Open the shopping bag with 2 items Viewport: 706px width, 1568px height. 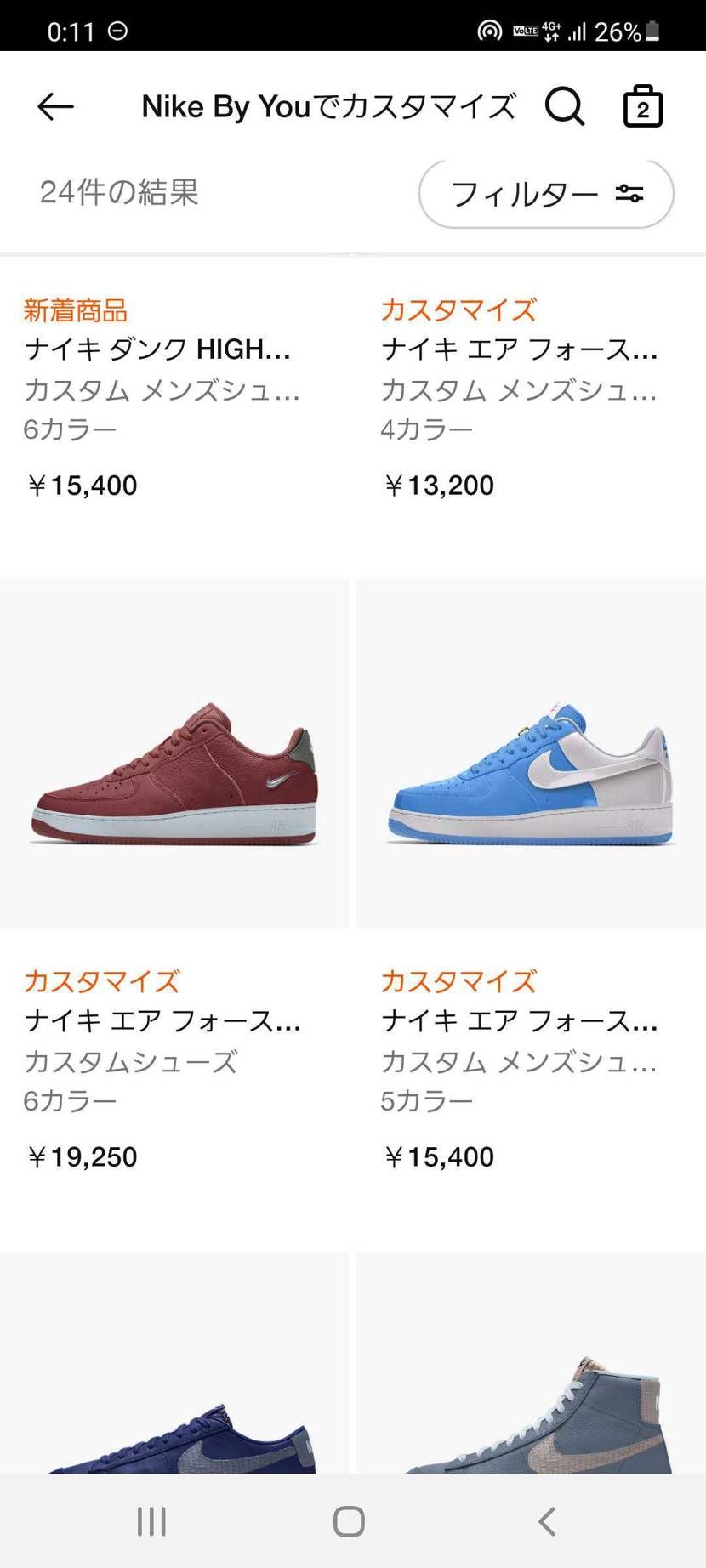642,106
